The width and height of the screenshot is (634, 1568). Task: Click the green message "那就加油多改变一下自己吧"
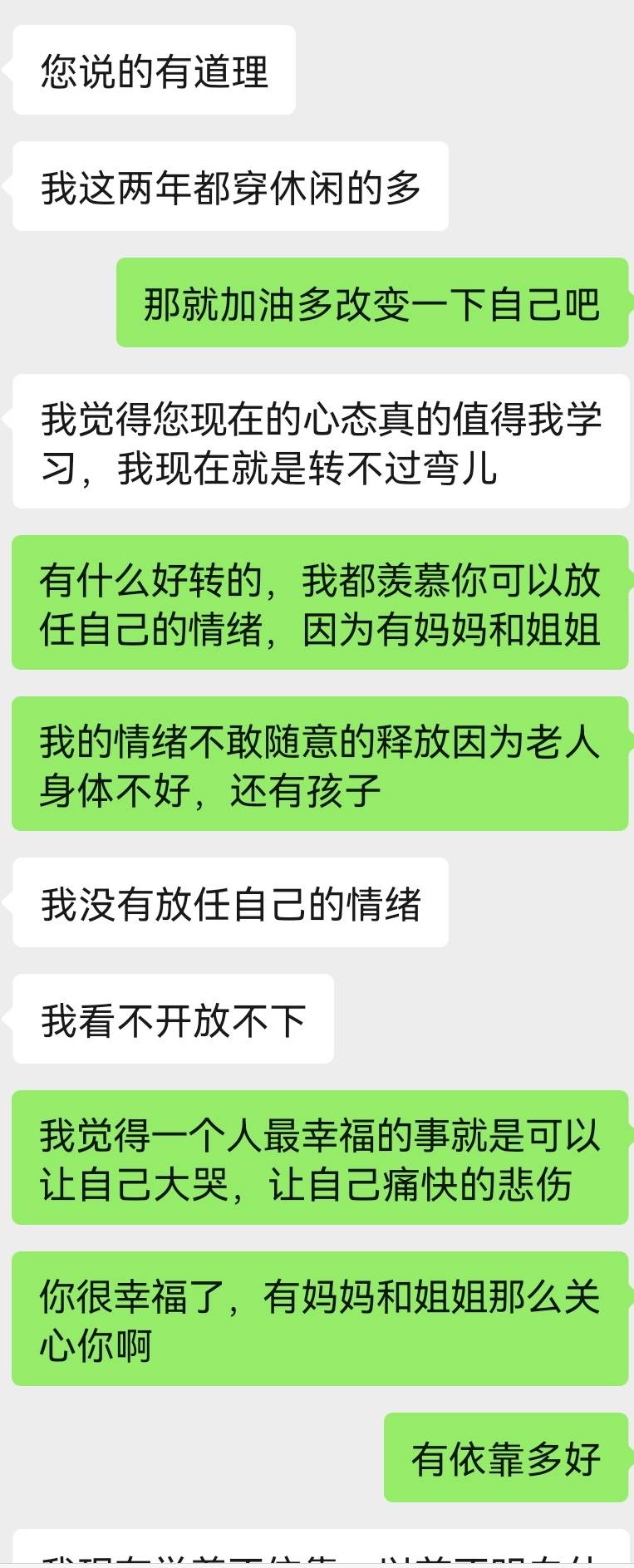(x=372, y=305)
